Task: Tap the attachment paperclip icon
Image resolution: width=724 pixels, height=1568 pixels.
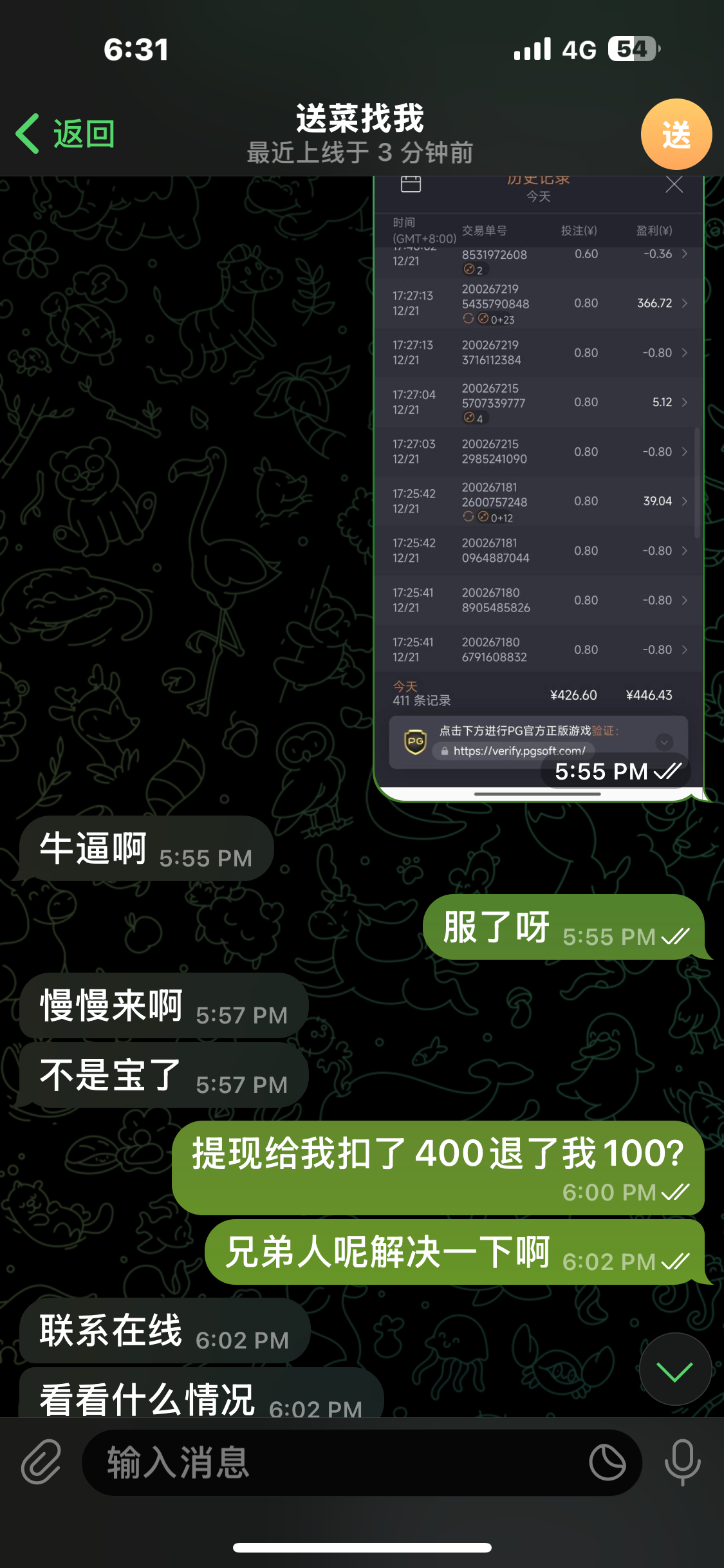Action: 41,1462
